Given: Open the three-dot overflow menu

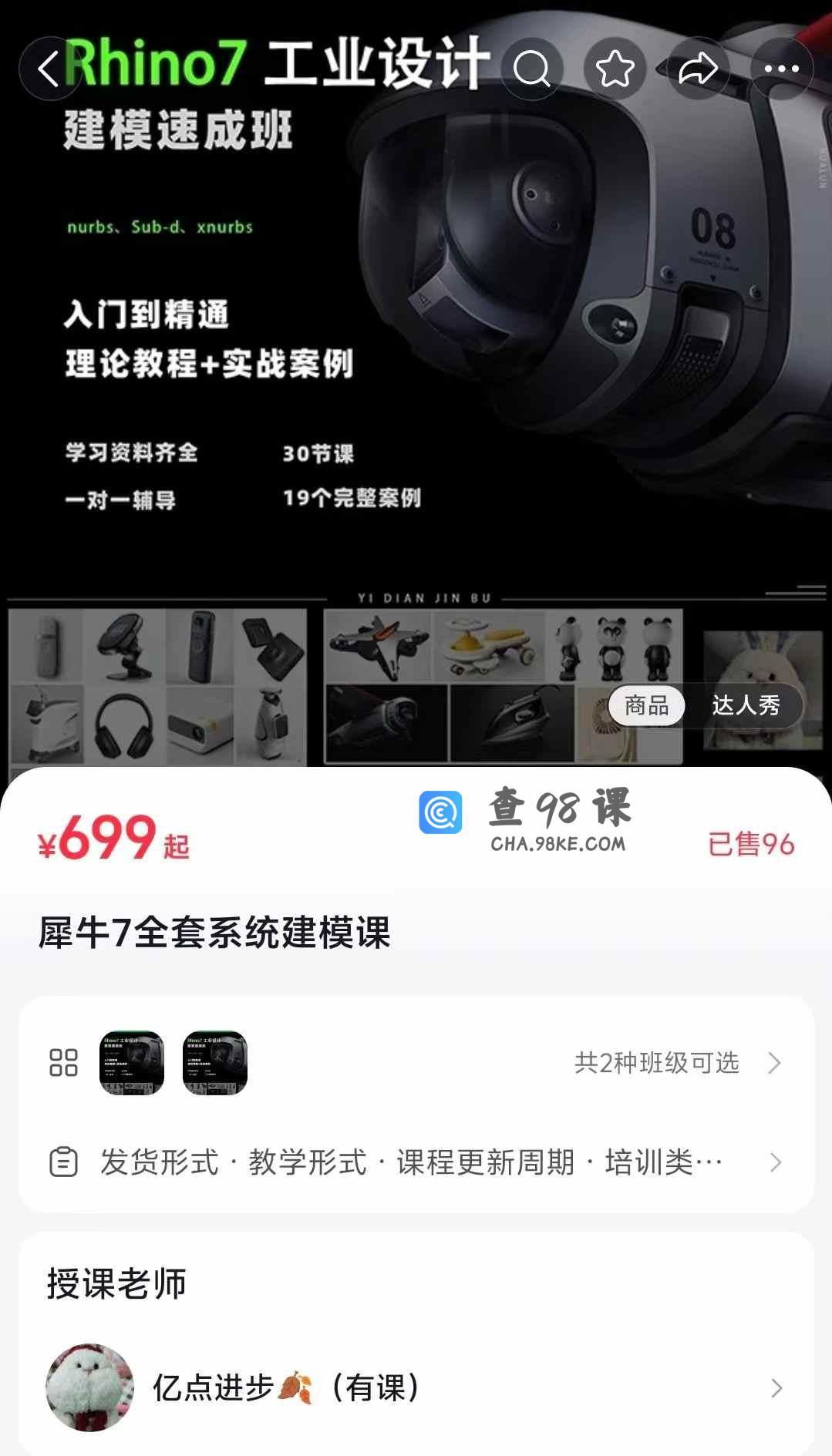Looking at the screenshot, I should click(x=781, y=69).
